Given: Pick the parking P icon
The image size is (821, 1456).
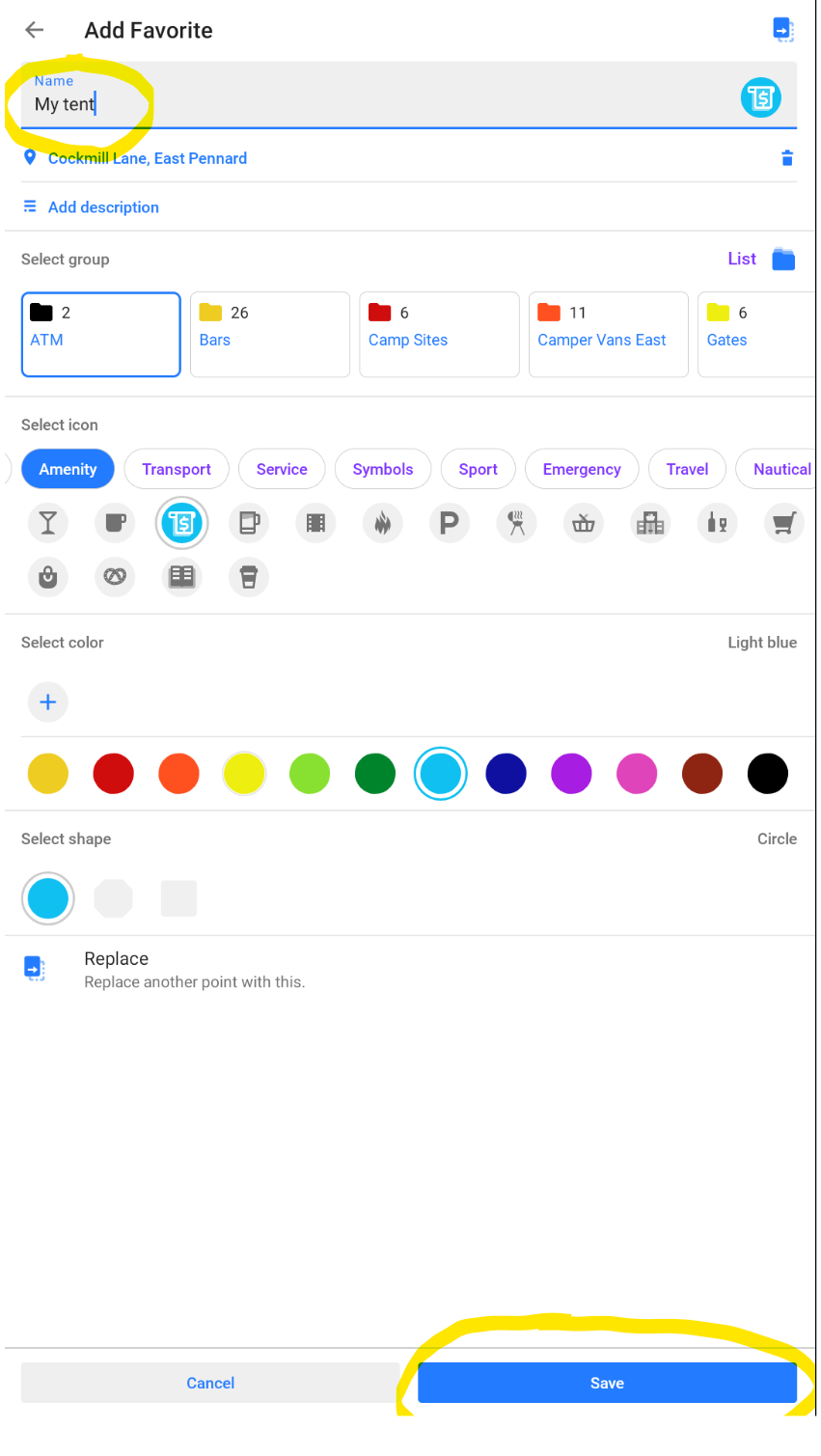Looking at the screenshot, I should point(449,523).
